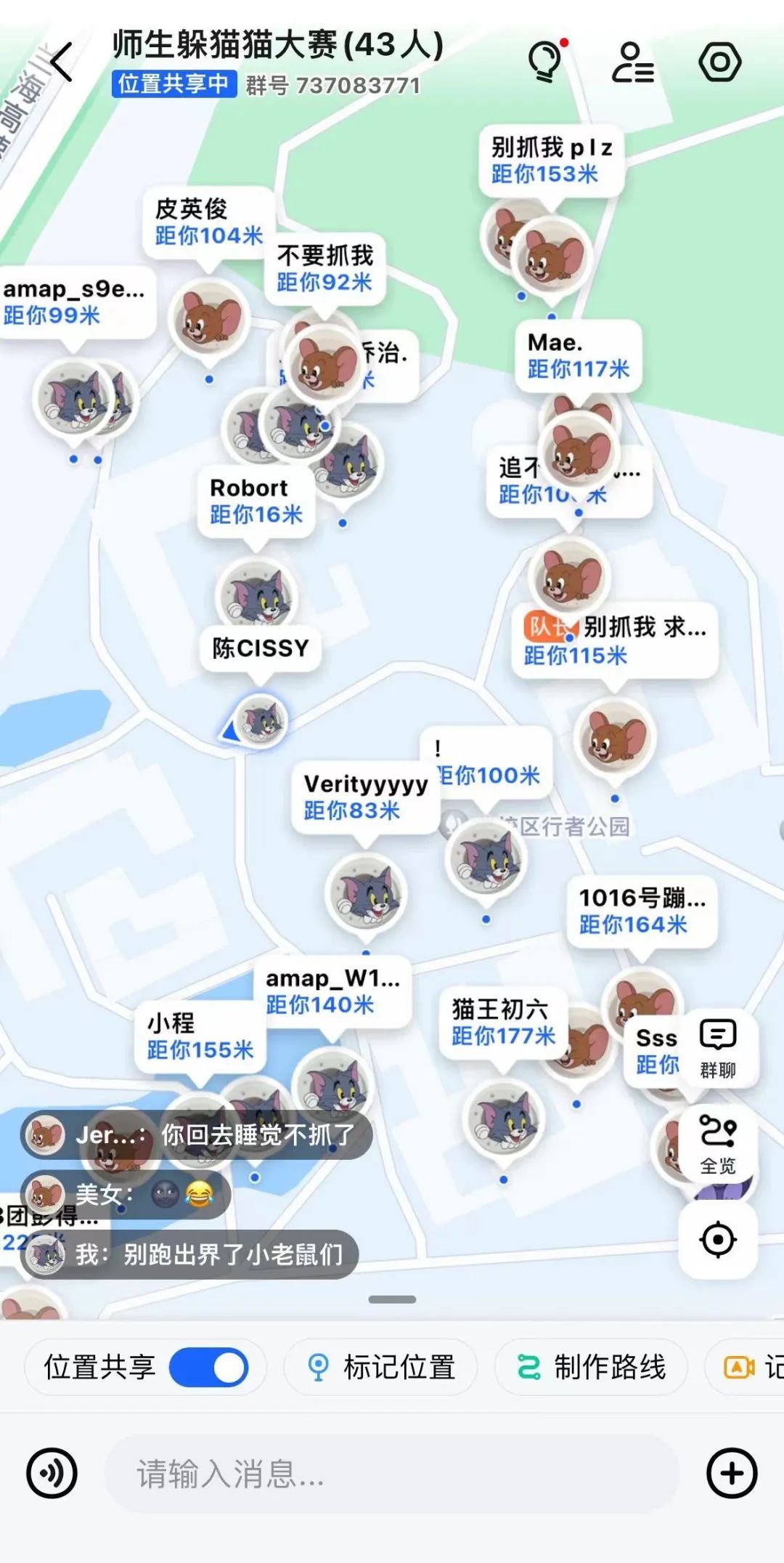
Task: Select Robort's marker on the map
Action: [256, 596]
